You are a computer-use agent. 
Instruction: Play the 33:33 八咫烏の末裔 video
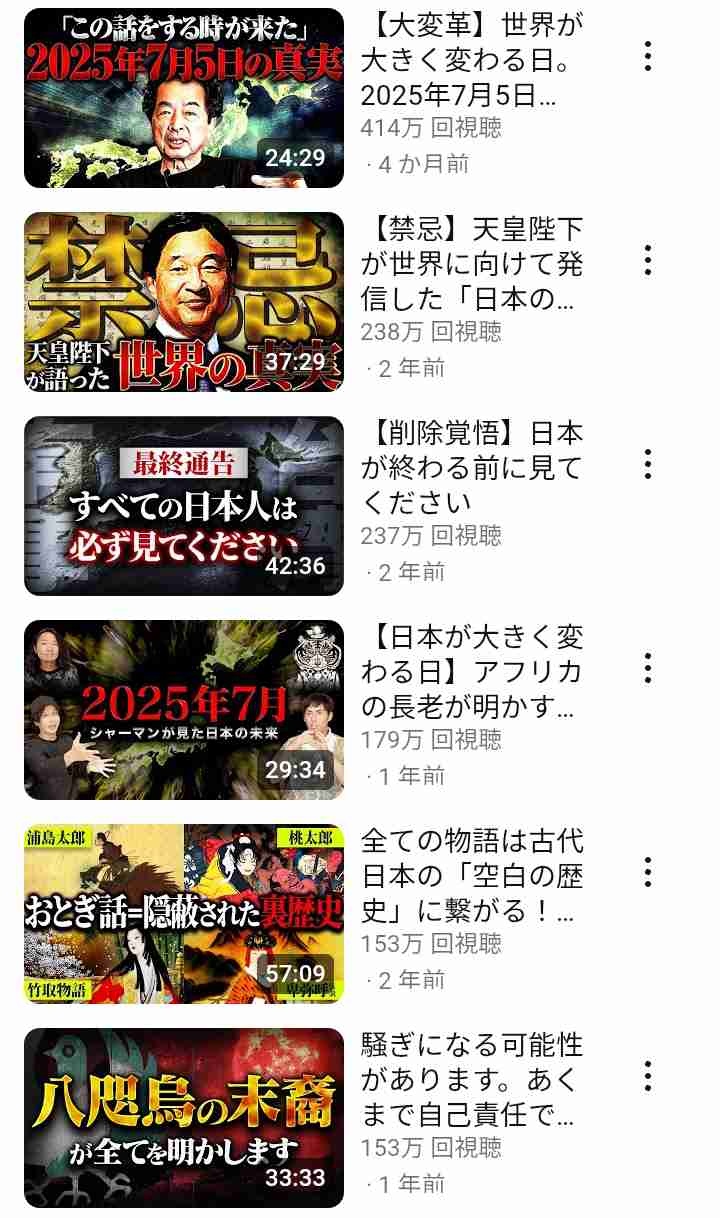[x=184, y=1118]
